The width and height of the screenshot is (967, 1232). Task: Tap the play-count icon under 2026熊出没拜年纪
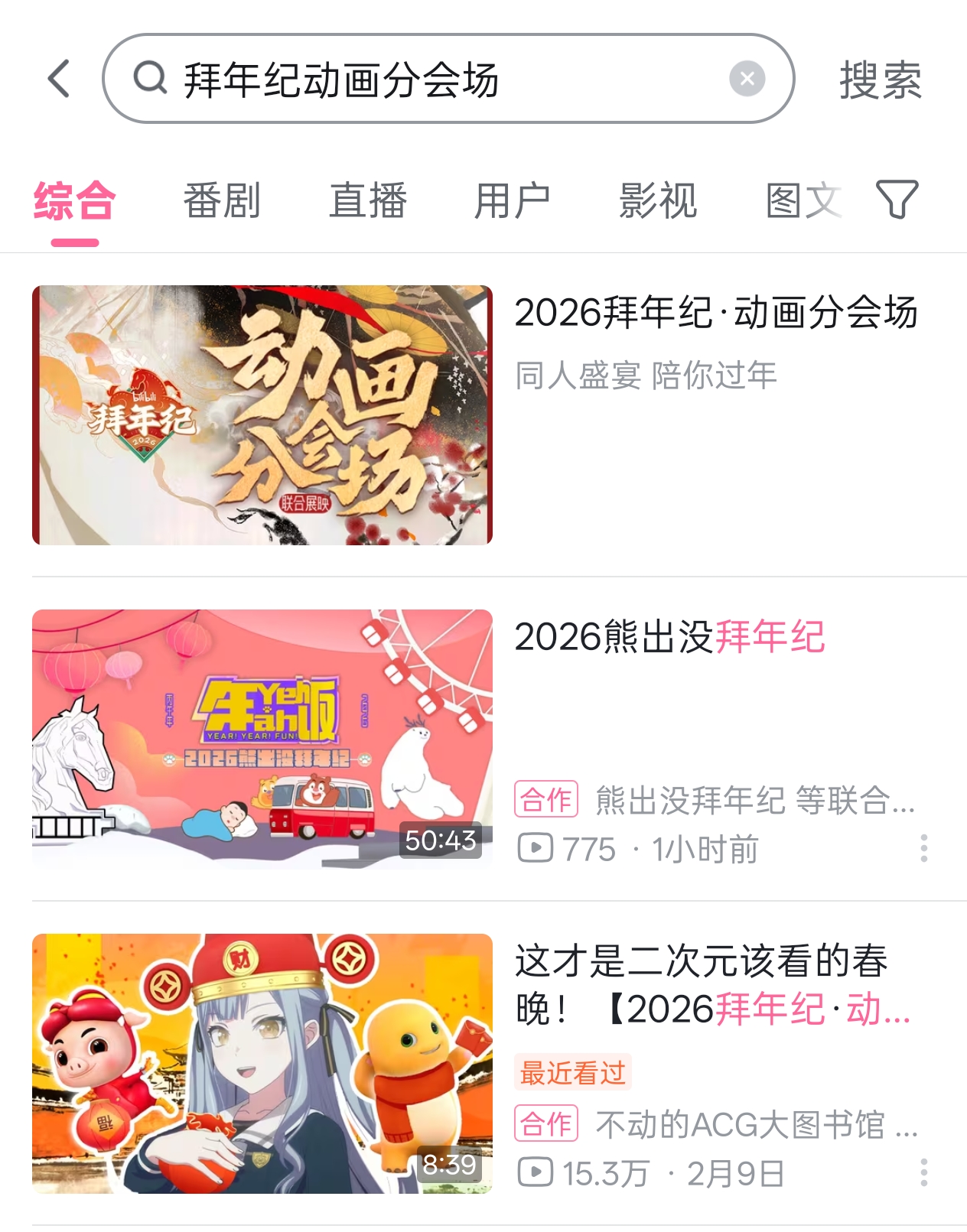pos(536,850)
